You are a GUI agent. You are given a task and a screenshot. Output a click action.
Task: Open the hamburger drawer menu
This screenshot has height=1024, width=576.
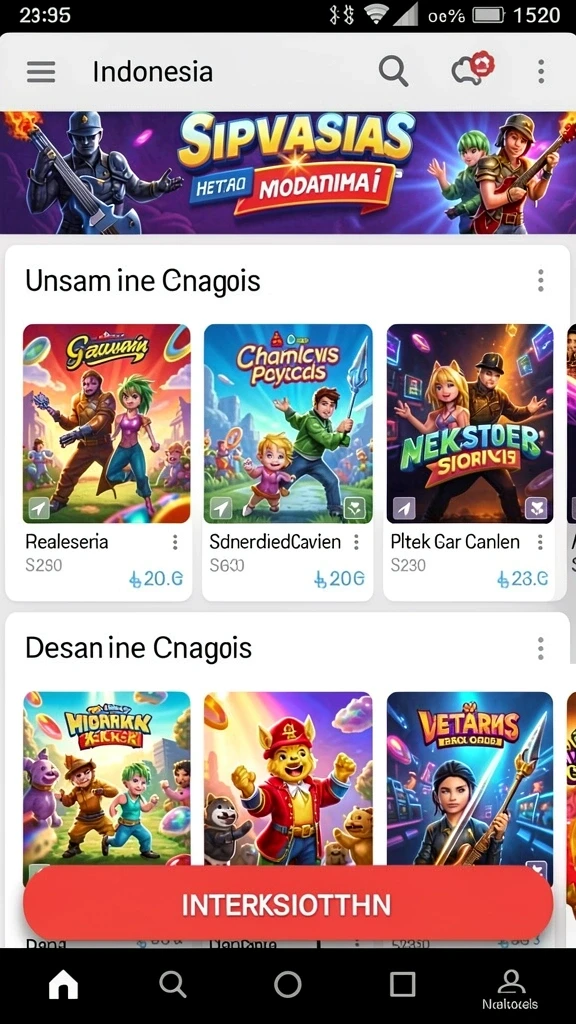coord(40,71)
